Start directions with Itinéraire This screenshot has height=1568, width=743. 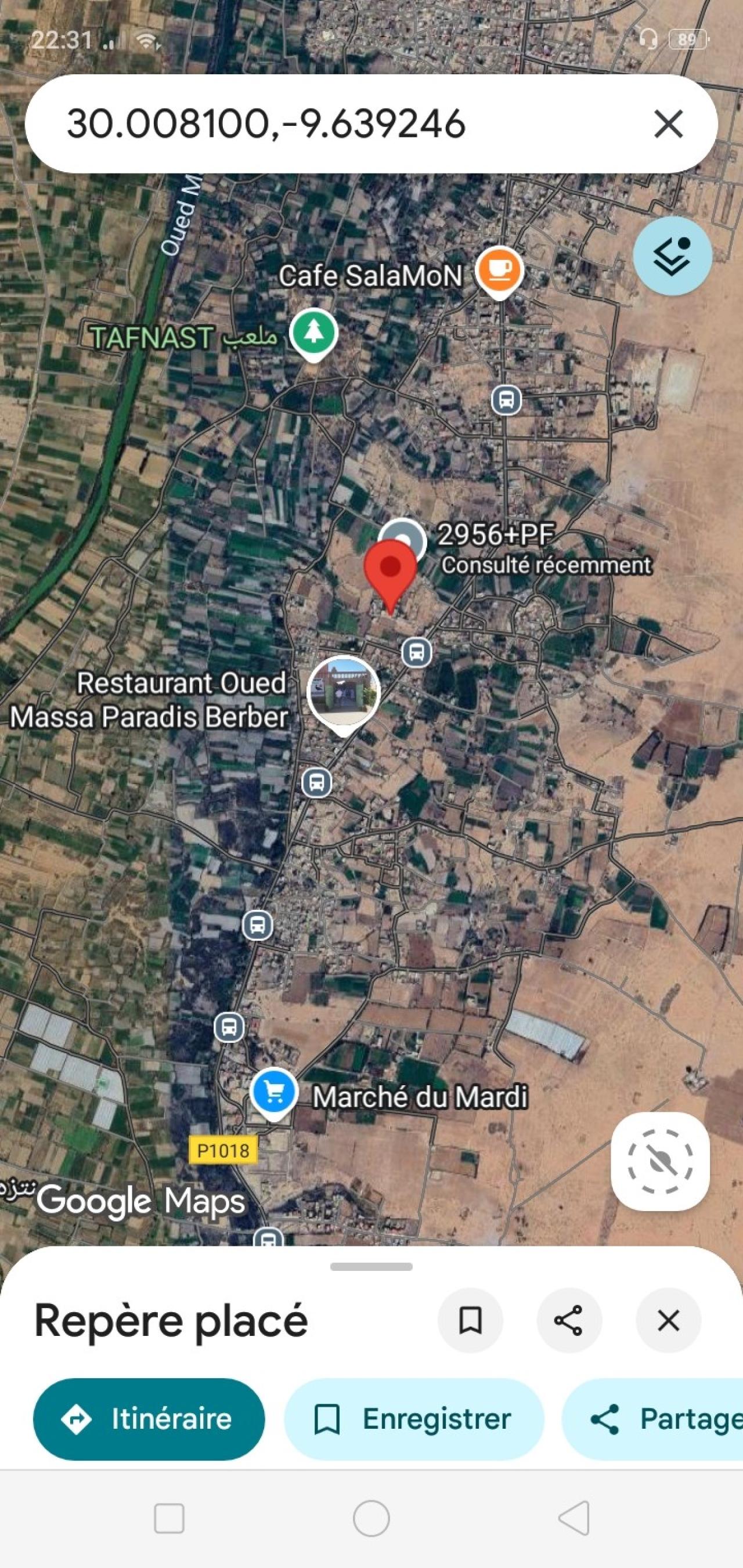tap(149, 1419)
